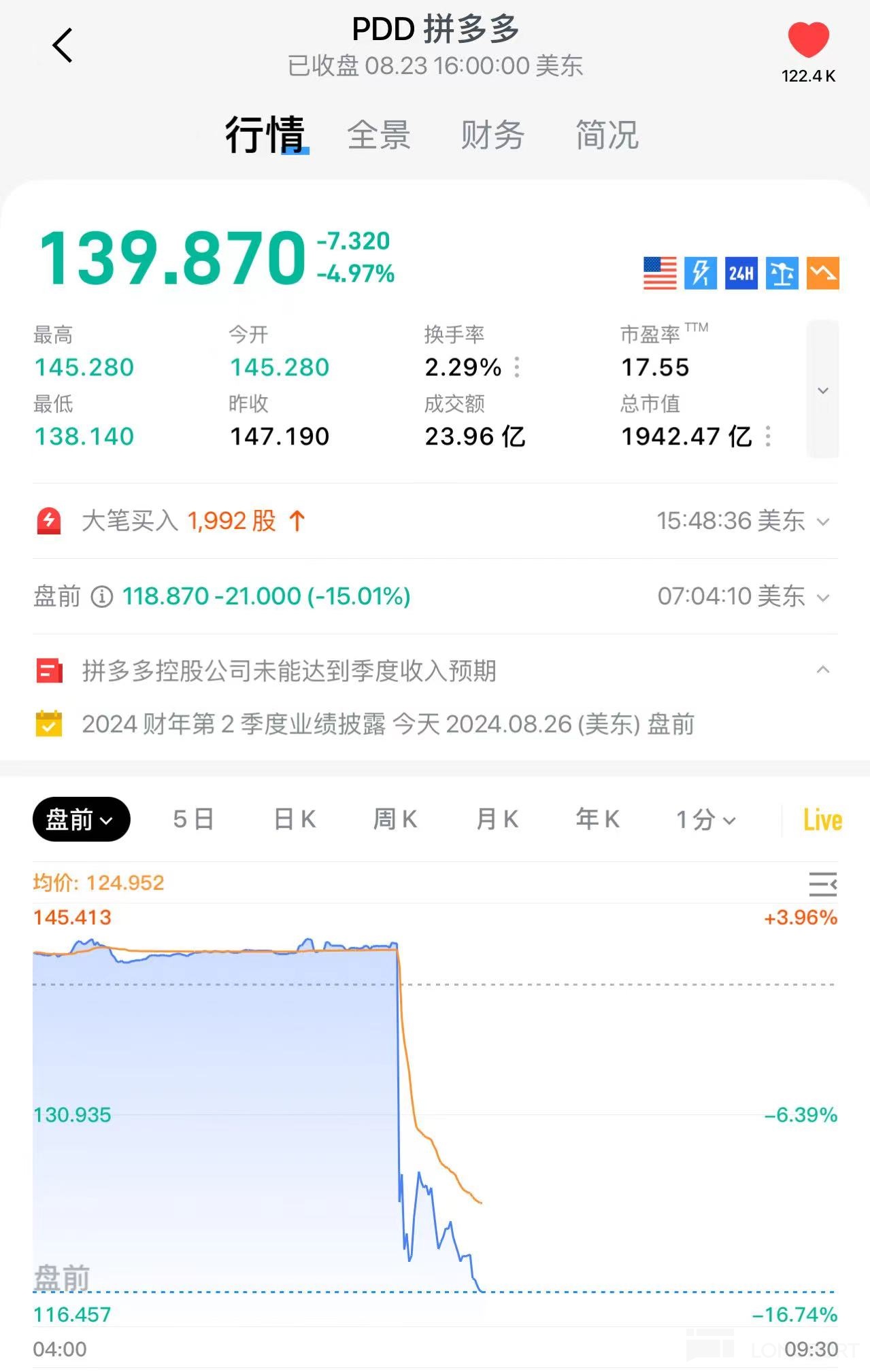Collapse the 拼多多 earnings news section
The image size is (870, 1372).
click(x=823, y=670)
